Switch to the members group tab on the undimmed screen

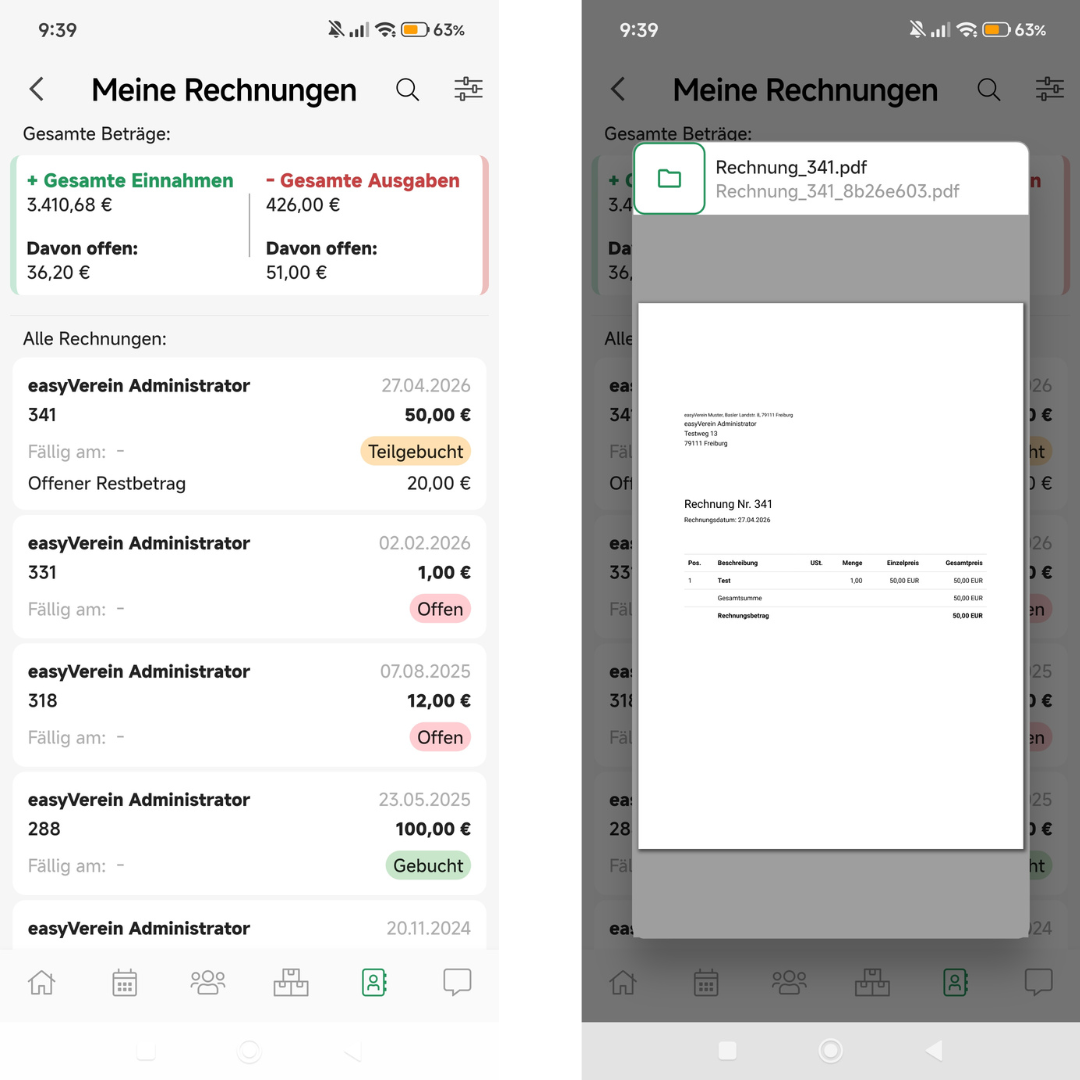point(208,982)
